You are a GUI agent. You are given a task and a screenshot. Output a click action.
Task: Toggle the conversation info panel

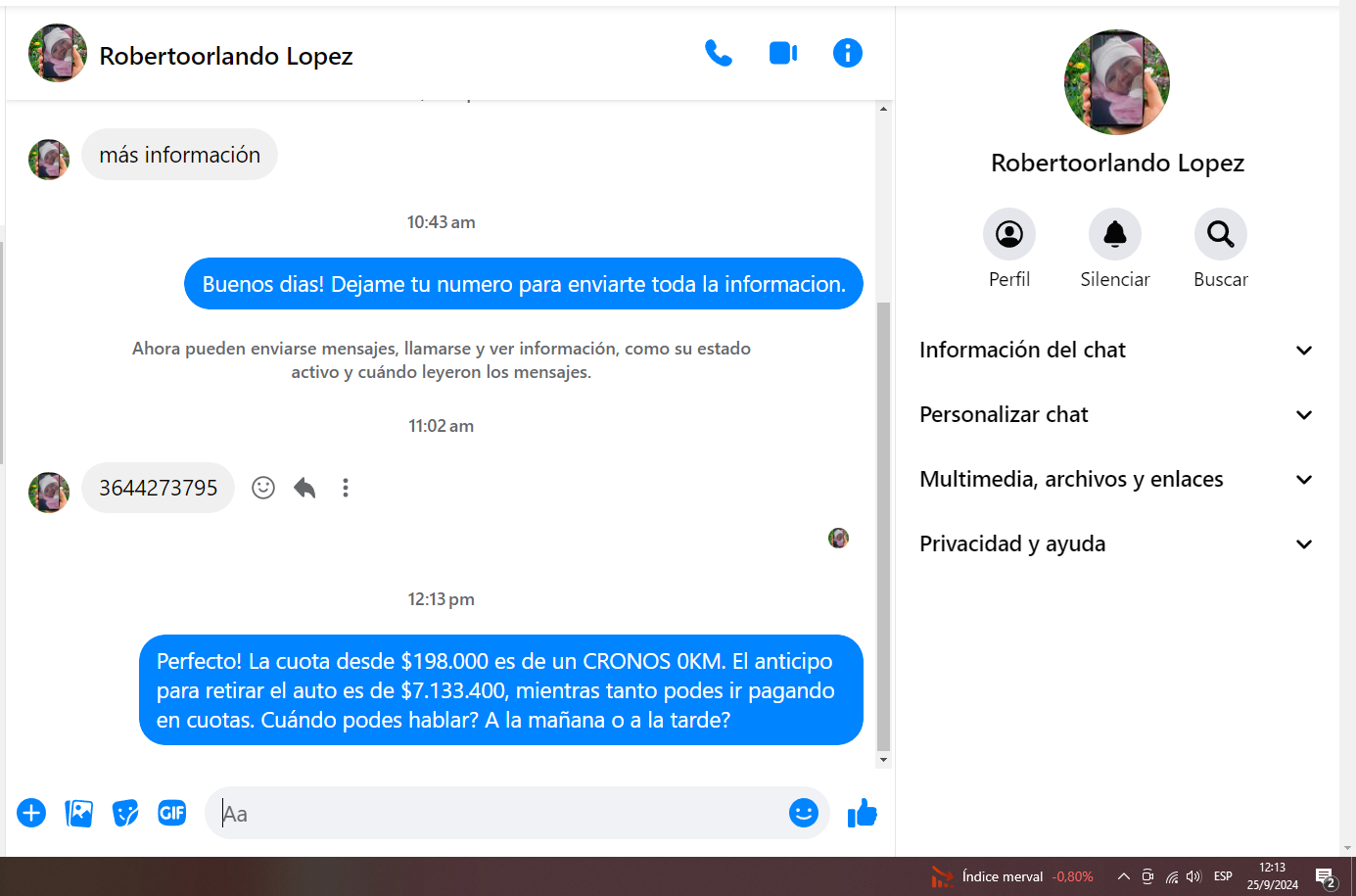[x=847, y=53]
